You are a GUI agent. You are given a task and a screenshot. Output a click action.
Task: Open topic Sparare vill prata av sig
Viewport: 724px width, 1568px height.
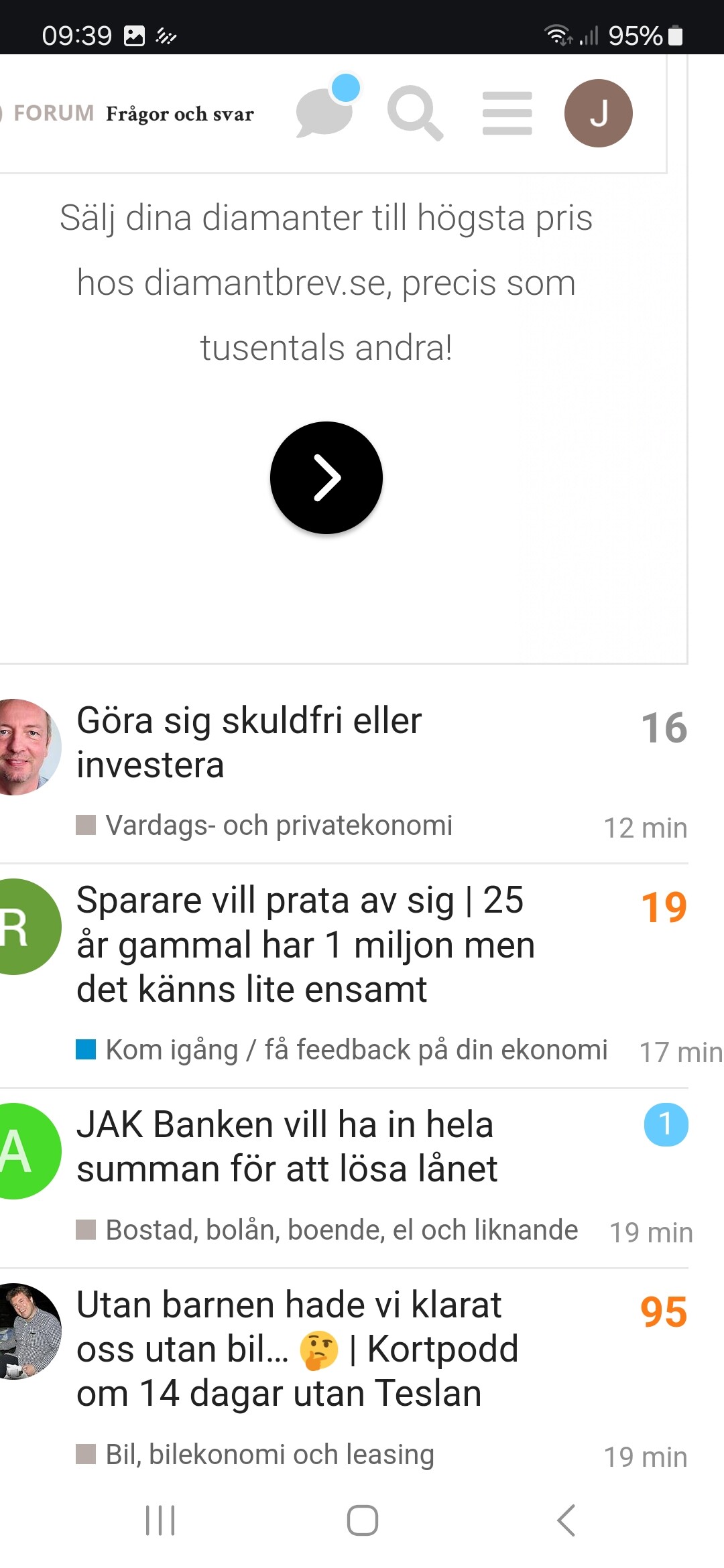coord(305,944)
